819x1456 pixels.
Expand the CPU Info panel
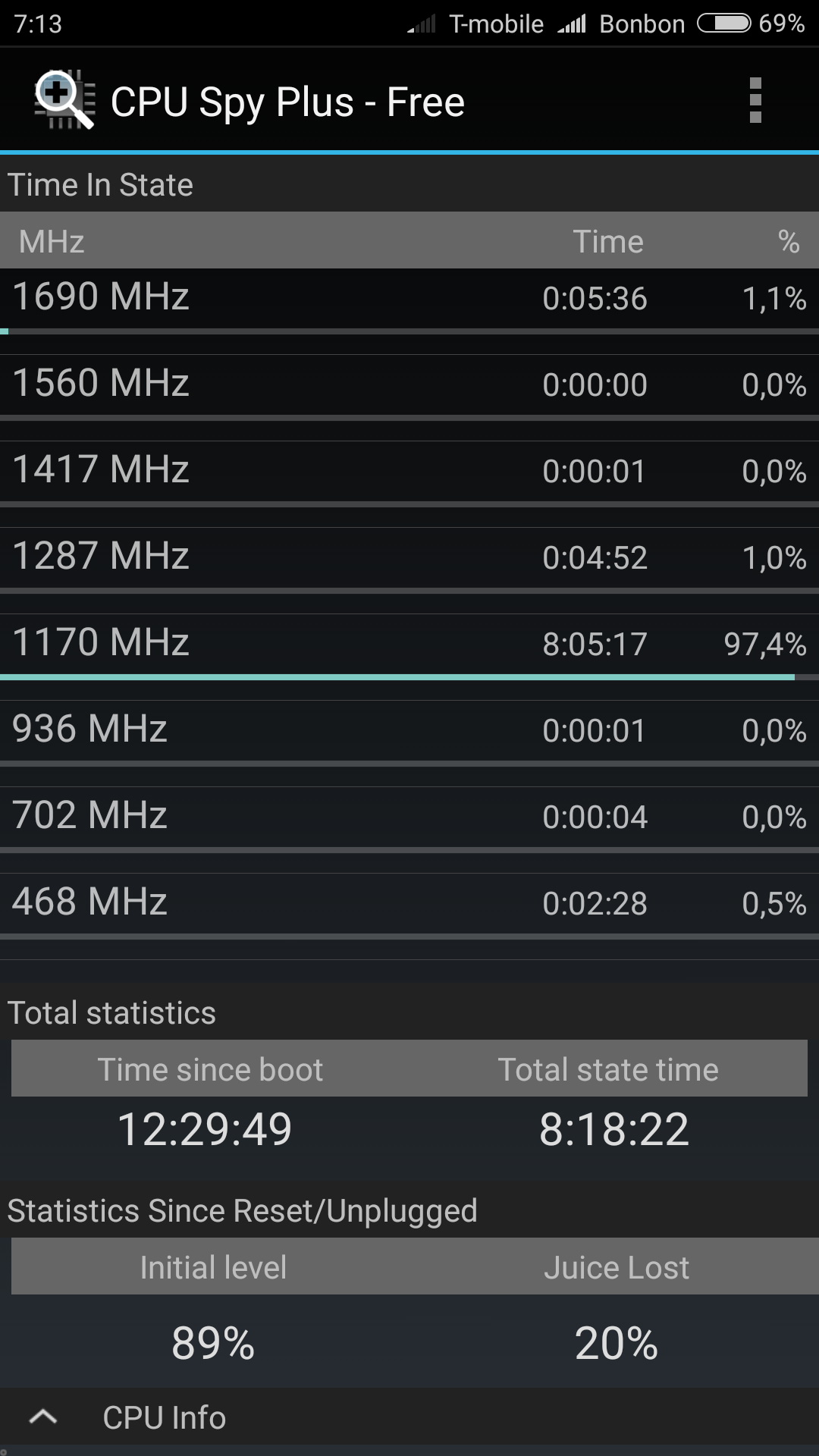tap(44, 1417)
